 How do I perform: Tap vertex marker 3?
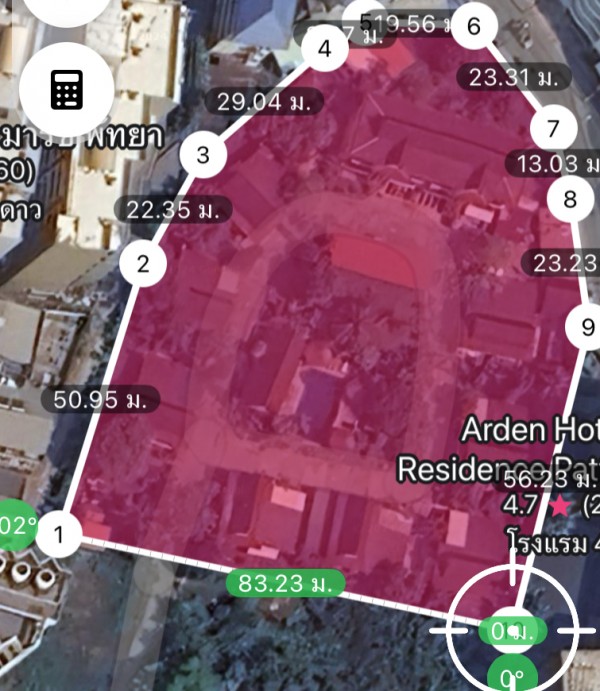pyautogui.click(x=204, y=155)
